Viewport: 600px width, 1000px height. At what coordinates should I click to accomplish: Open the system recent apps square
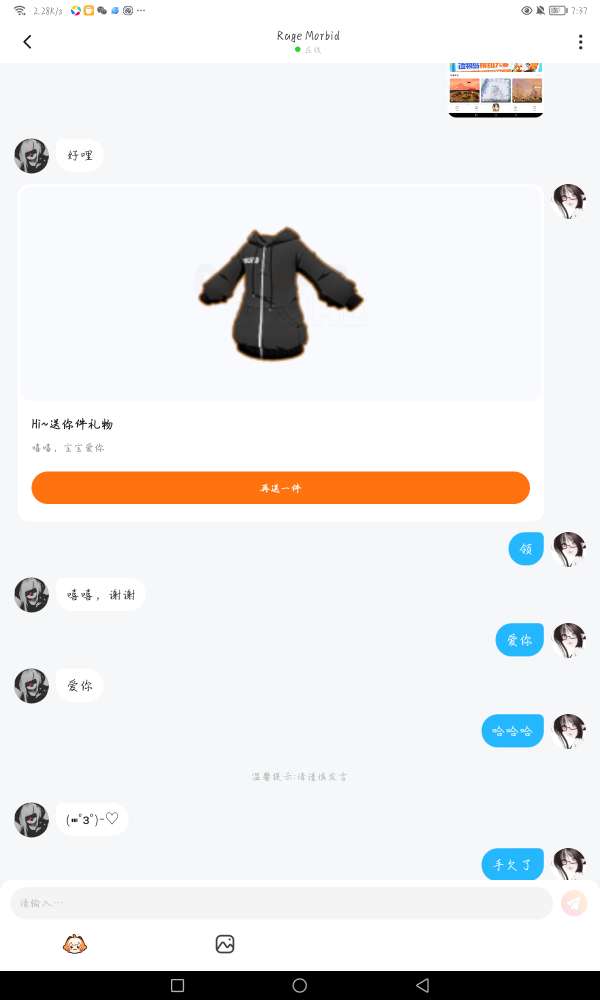[x=178, y=985]
